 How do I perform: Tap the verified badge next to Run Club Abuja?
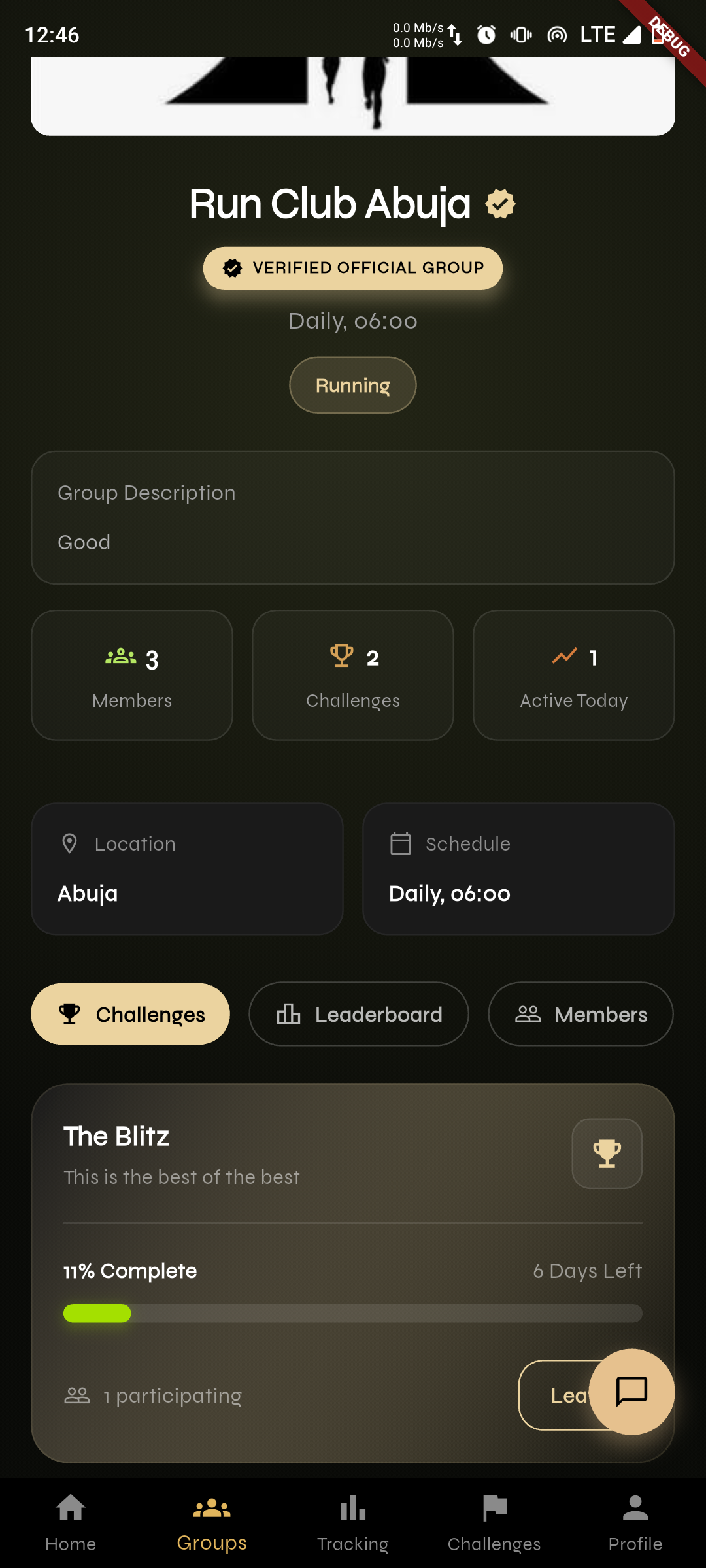499,203
